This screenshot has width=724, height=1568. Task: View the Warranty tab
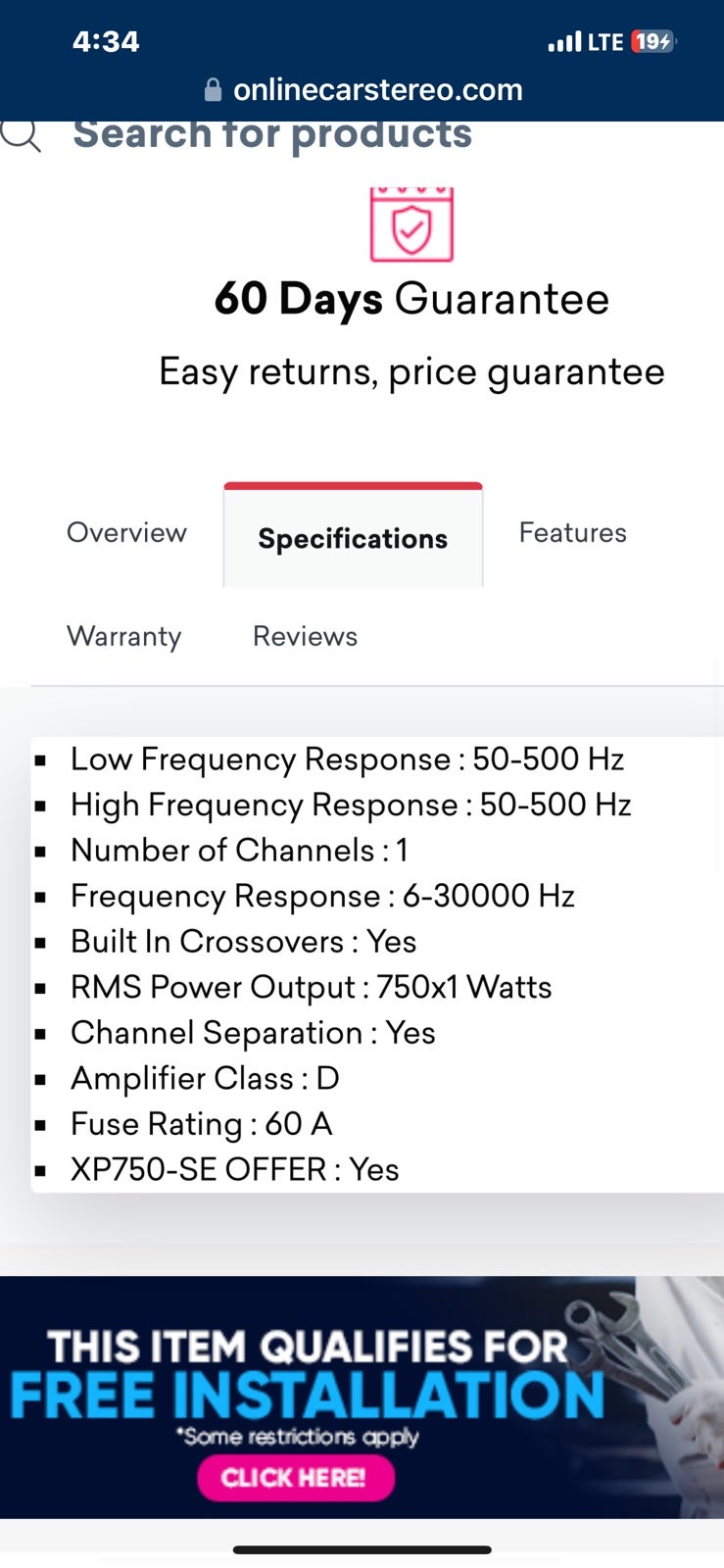click(124, 636)
